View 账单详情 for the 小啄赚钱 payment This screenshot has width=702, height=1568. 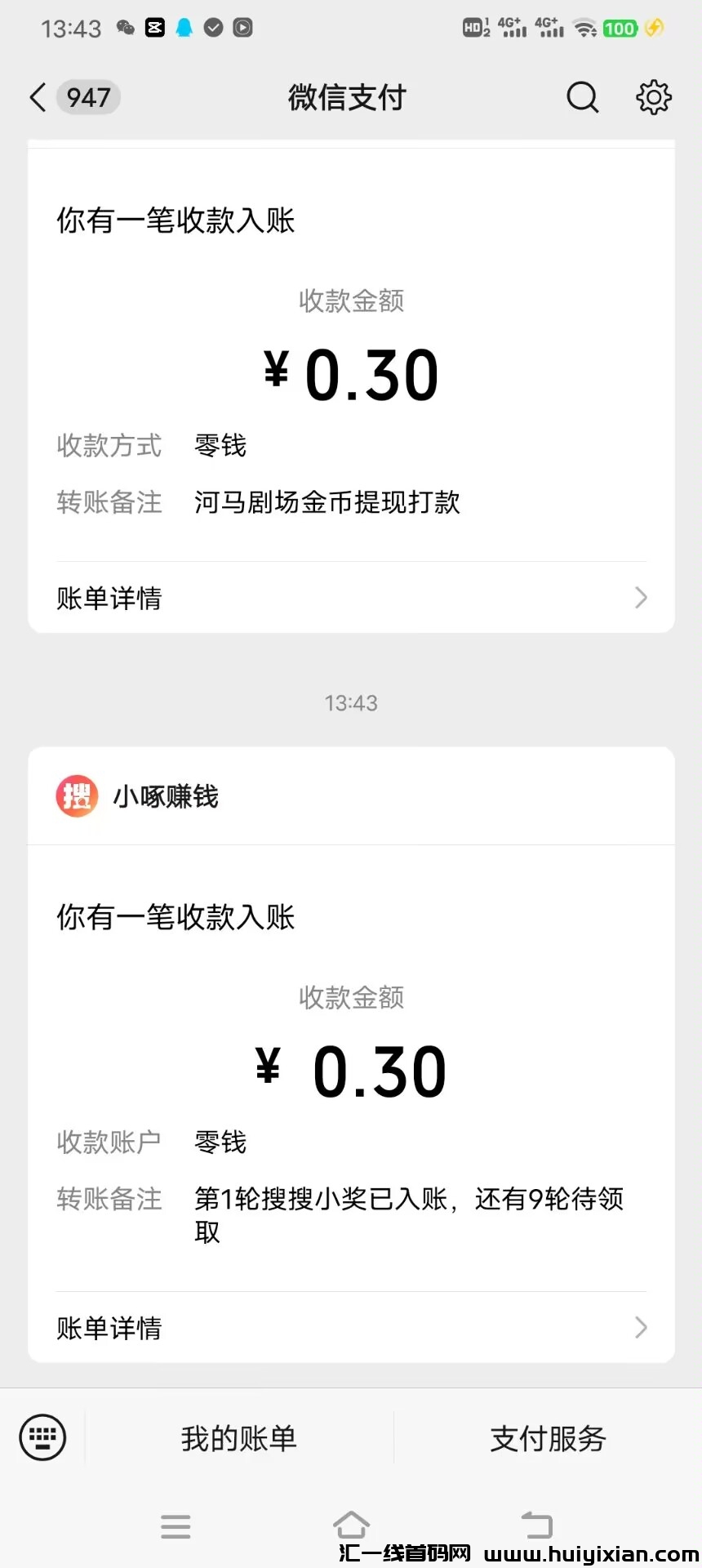pyautogui.click(x=351, y=1327)
